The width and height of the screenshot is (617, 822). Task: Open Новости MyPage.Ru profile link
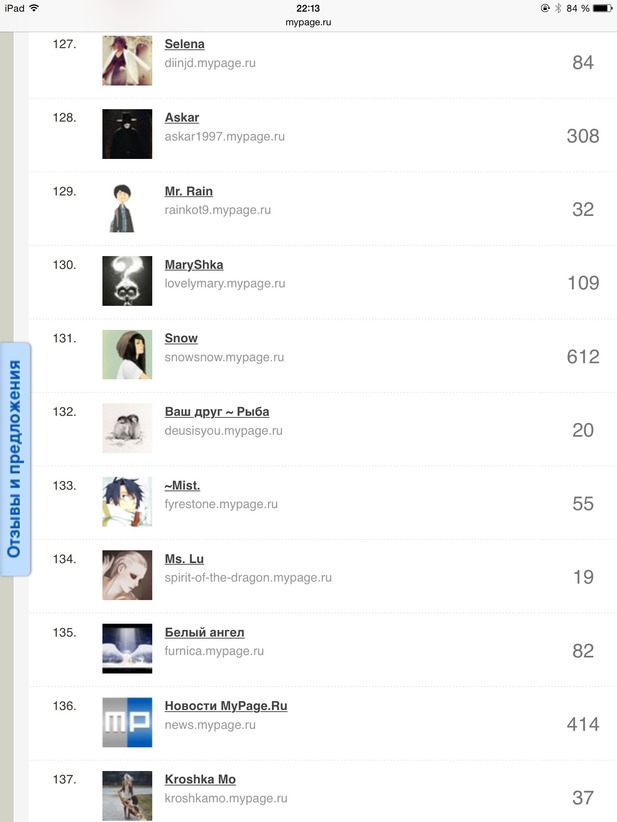point(225,706)
